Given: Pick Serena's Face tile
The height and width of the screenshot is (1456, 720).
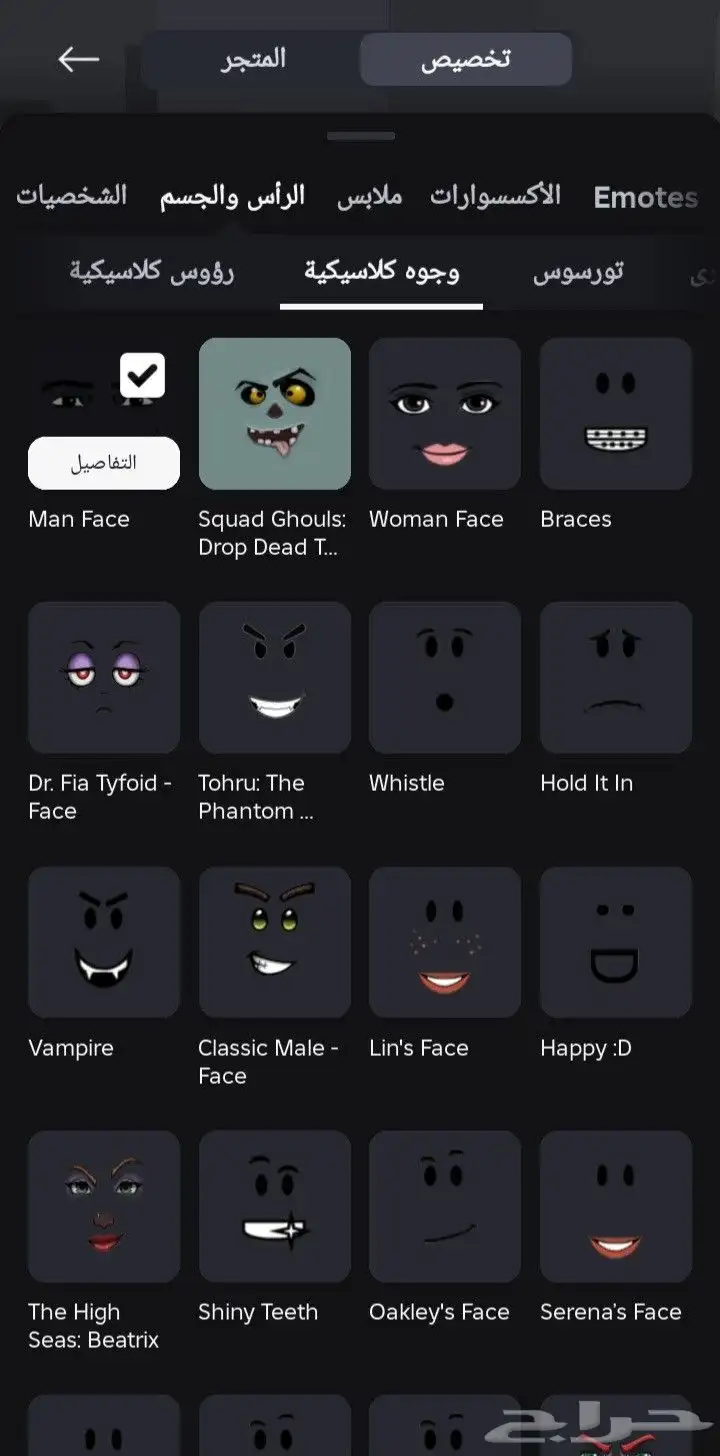Looking at the screenshot, I should (x=616, y=1206).
